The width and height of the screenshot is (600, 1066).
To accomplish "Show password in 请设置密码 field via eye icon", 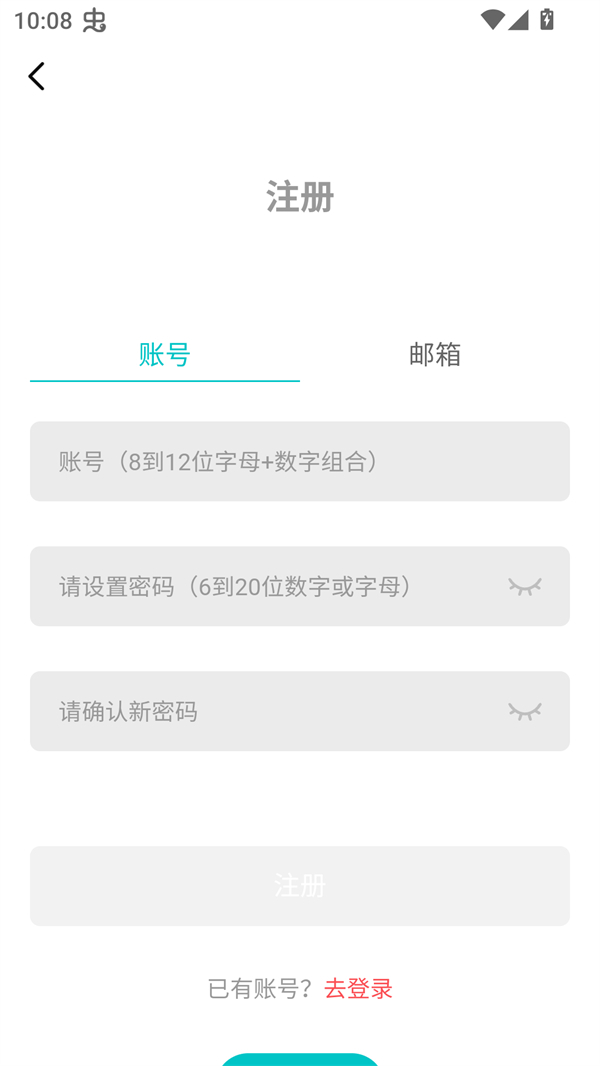I will [524, 586].
